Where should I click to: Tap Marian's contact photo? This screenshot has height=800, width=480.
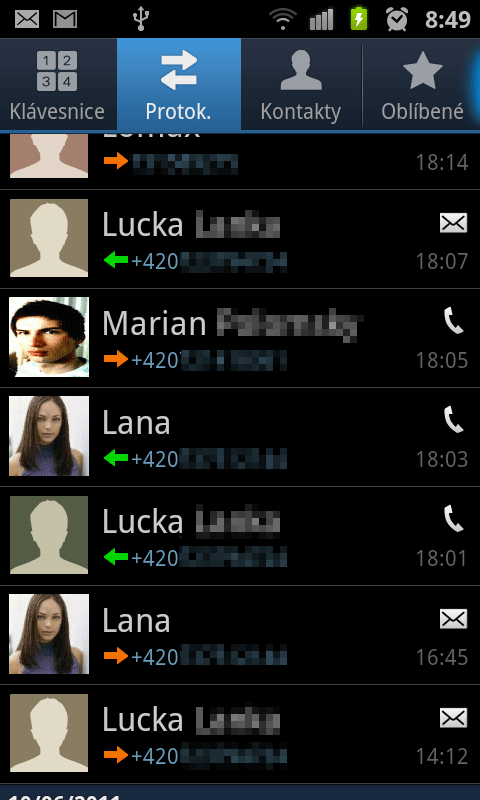coord(49,337)
